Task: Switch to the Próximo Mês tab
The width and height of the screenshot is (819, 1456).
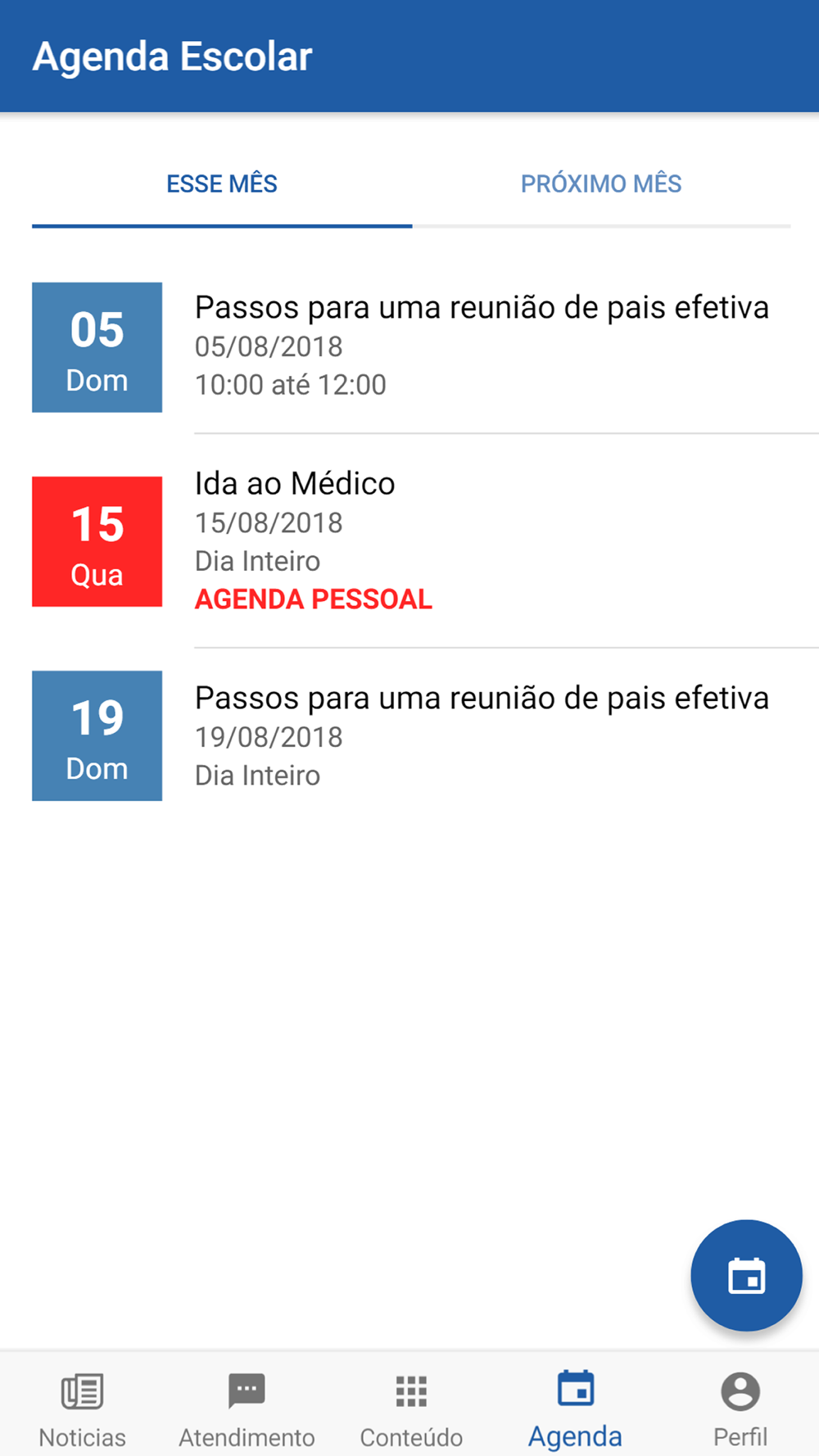Action: (601, 184)
